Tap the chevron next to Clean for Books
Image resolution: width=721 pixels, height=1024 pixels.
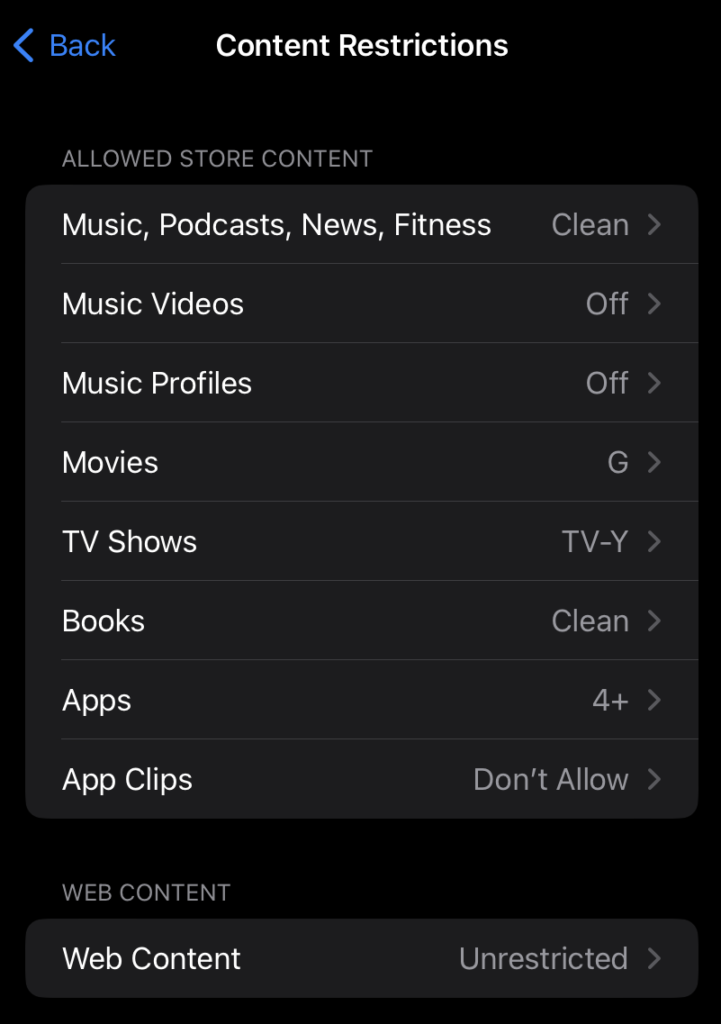click(655, 620)
